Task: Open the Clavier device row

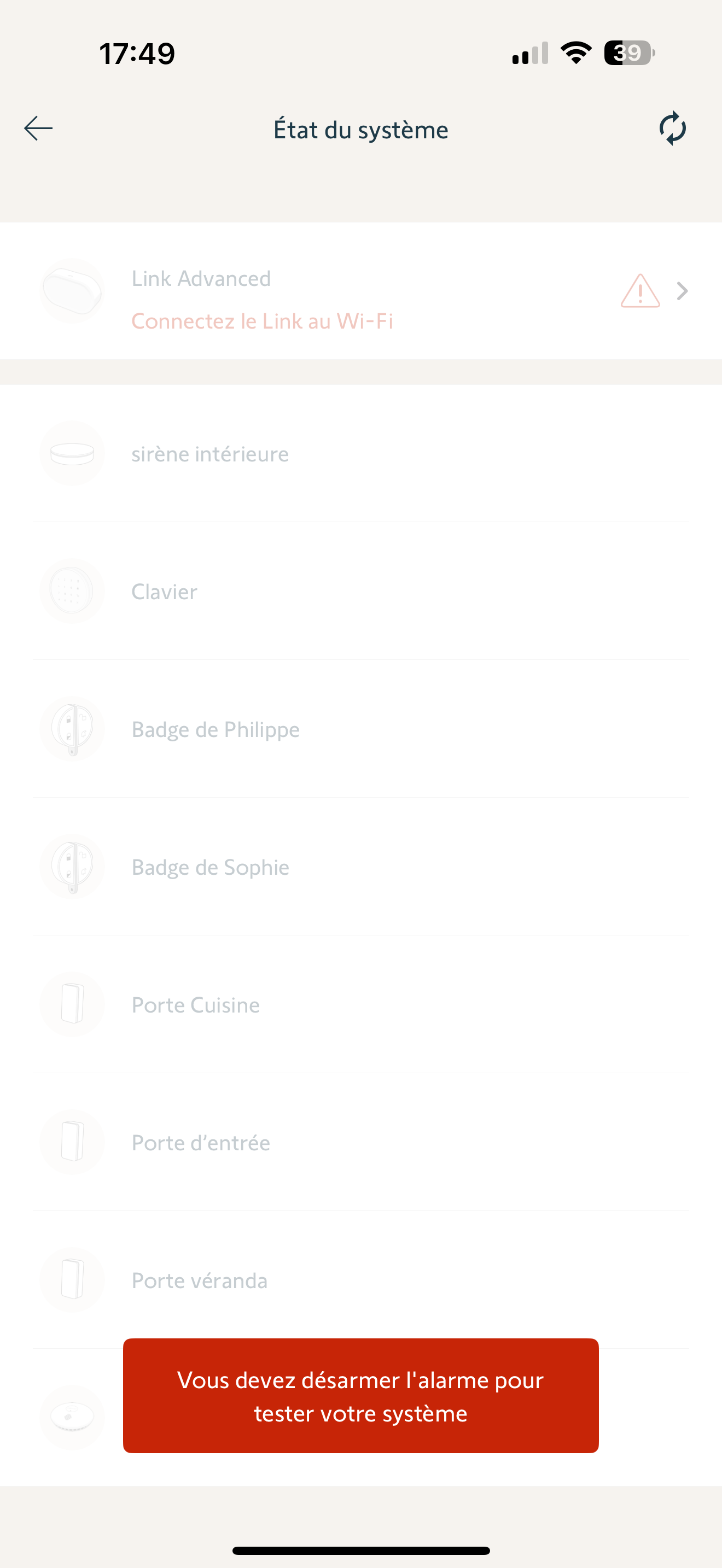Action: point(360,592)
